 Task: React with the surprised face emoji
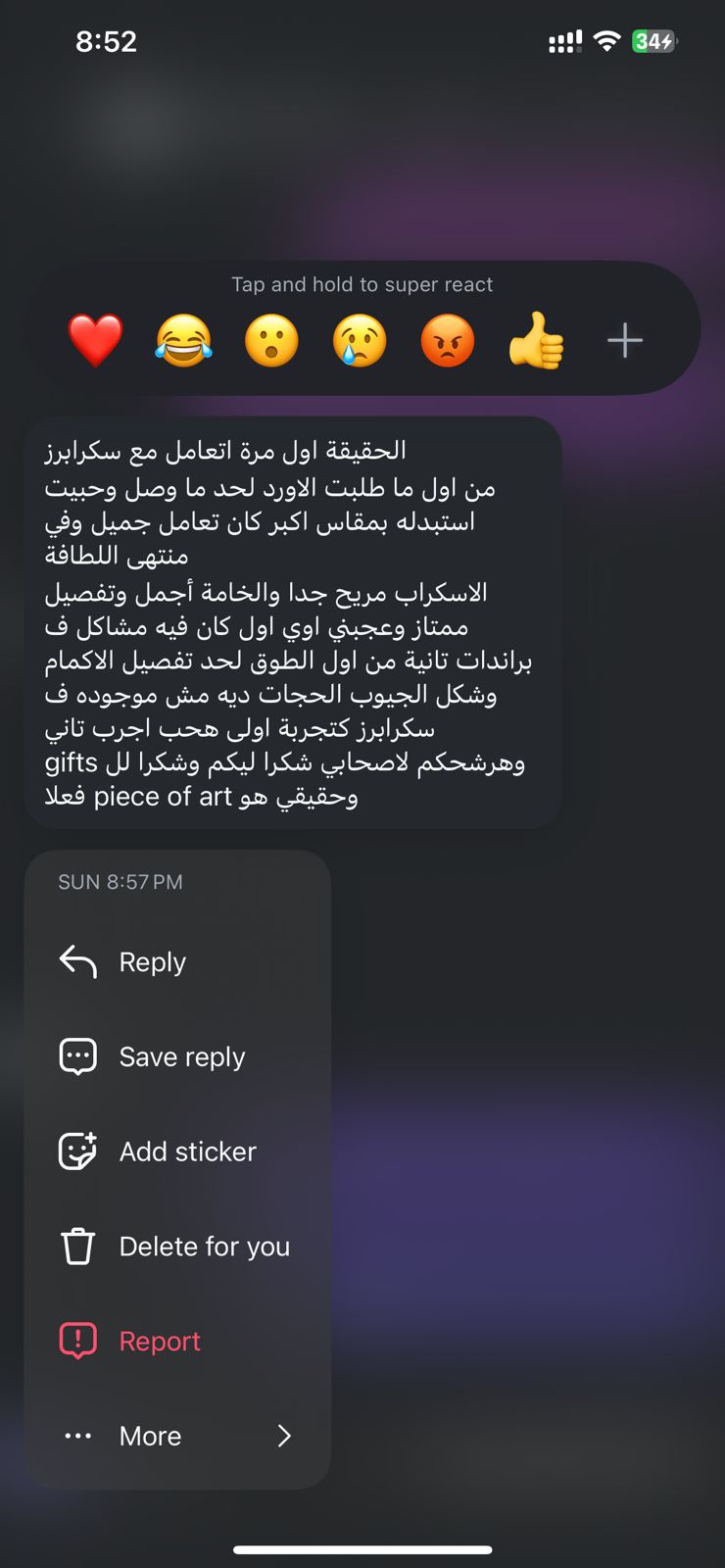click(271, 341)
